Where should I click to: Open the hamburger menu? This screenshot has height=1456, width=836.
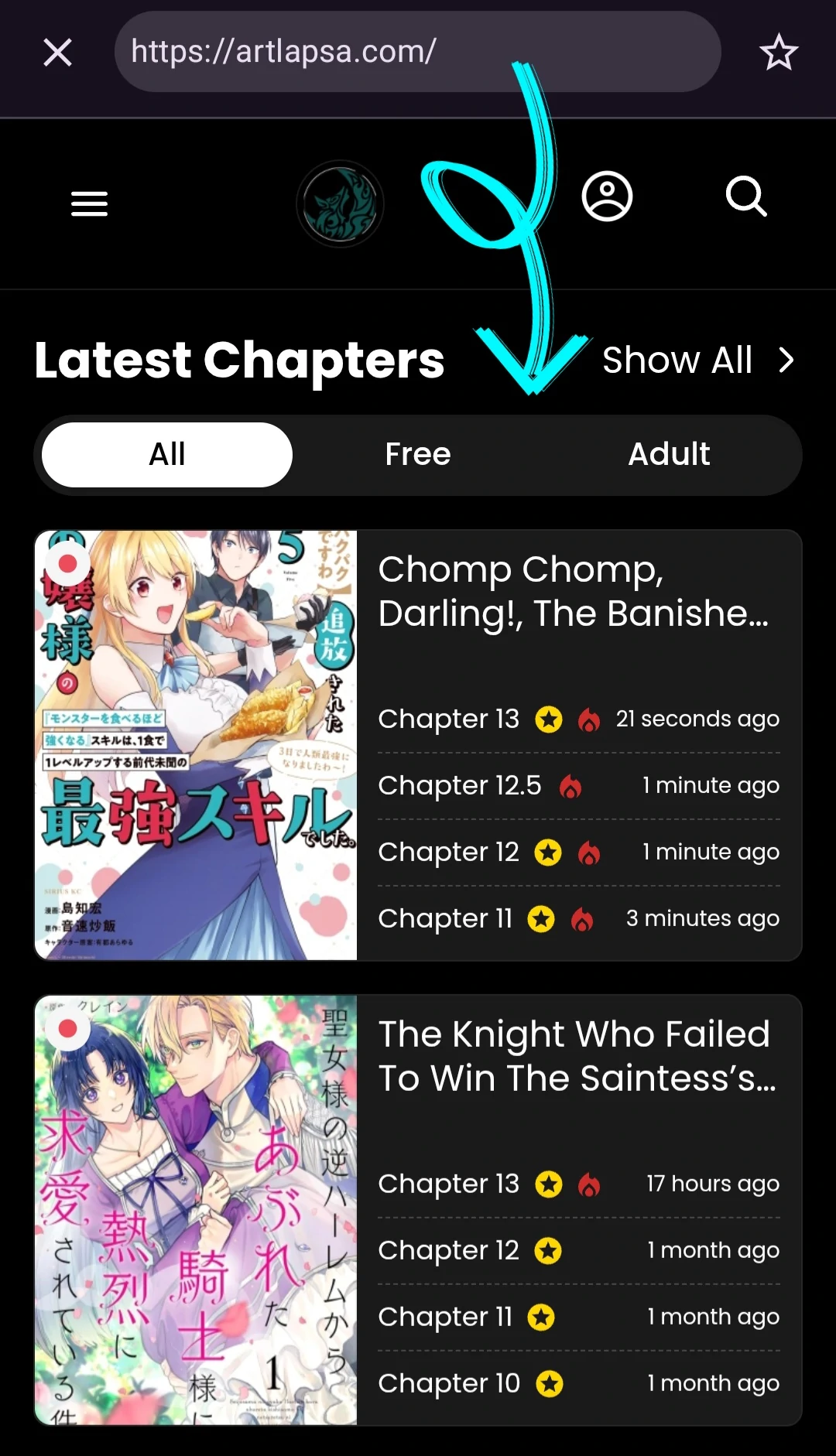click(89, 203)
